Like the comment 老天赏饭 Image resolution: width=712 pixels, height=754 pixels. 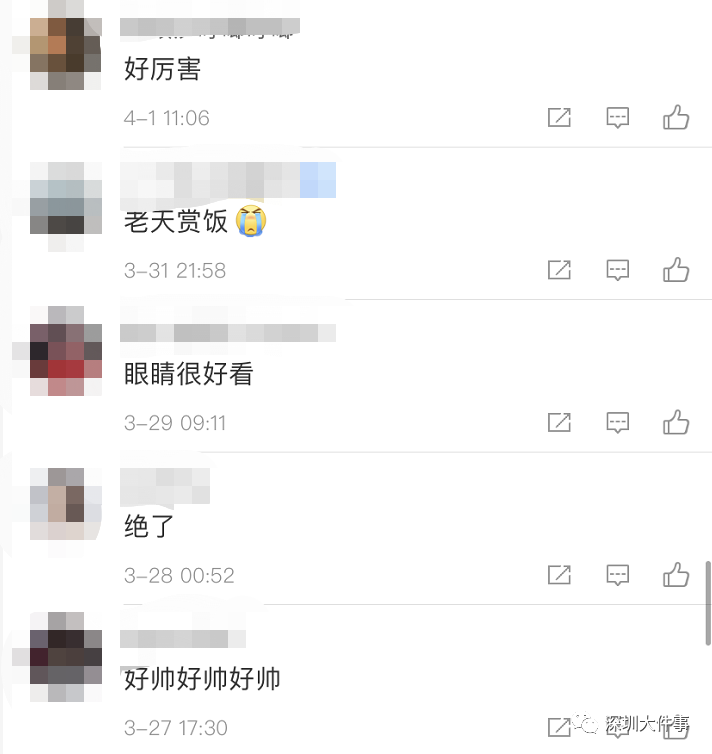click(676, 270)
